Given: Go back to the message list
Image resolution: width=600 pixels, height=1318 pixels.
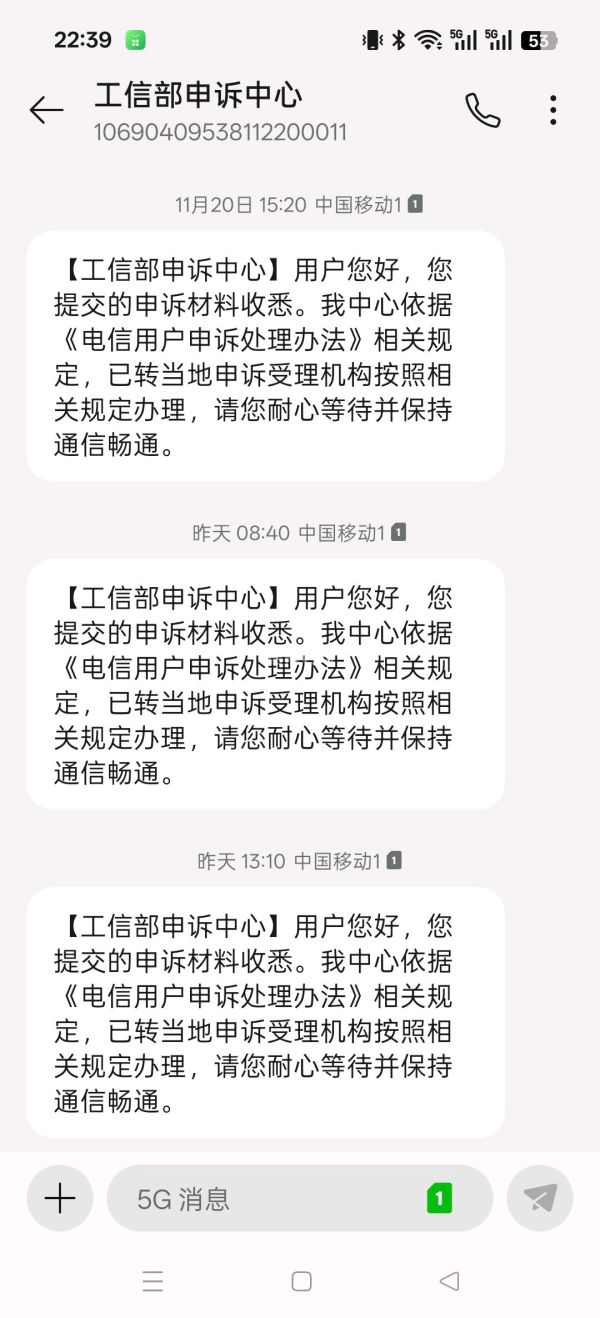Looking at the screenshot, I should tap(46, 111).
